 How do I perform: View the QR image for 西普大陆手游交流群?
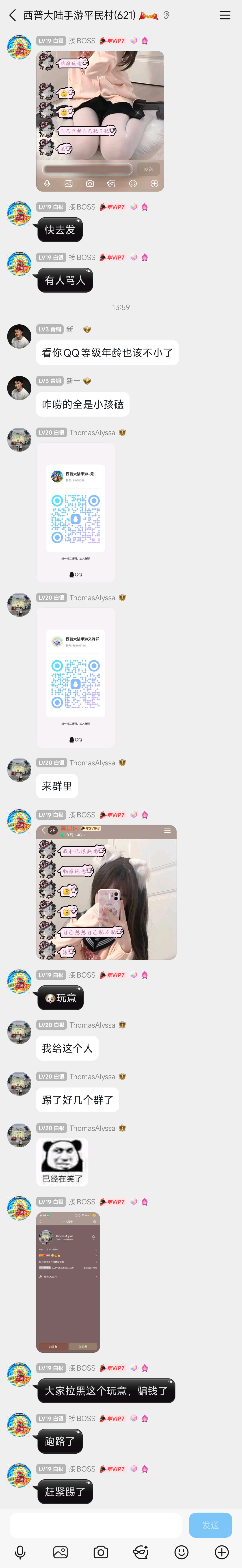[x=75, y=677]
